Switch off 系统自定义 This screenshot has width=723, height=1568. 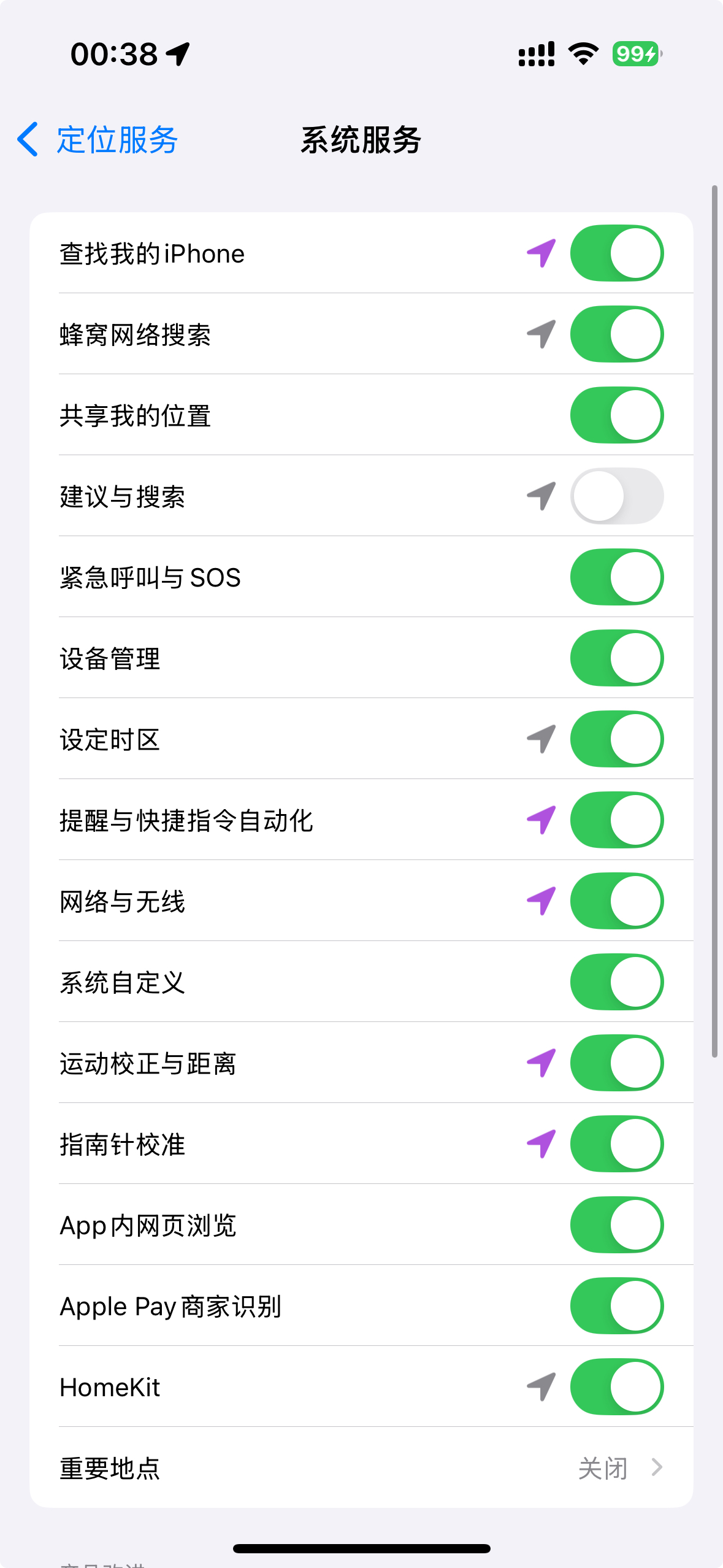pos(616,982)
